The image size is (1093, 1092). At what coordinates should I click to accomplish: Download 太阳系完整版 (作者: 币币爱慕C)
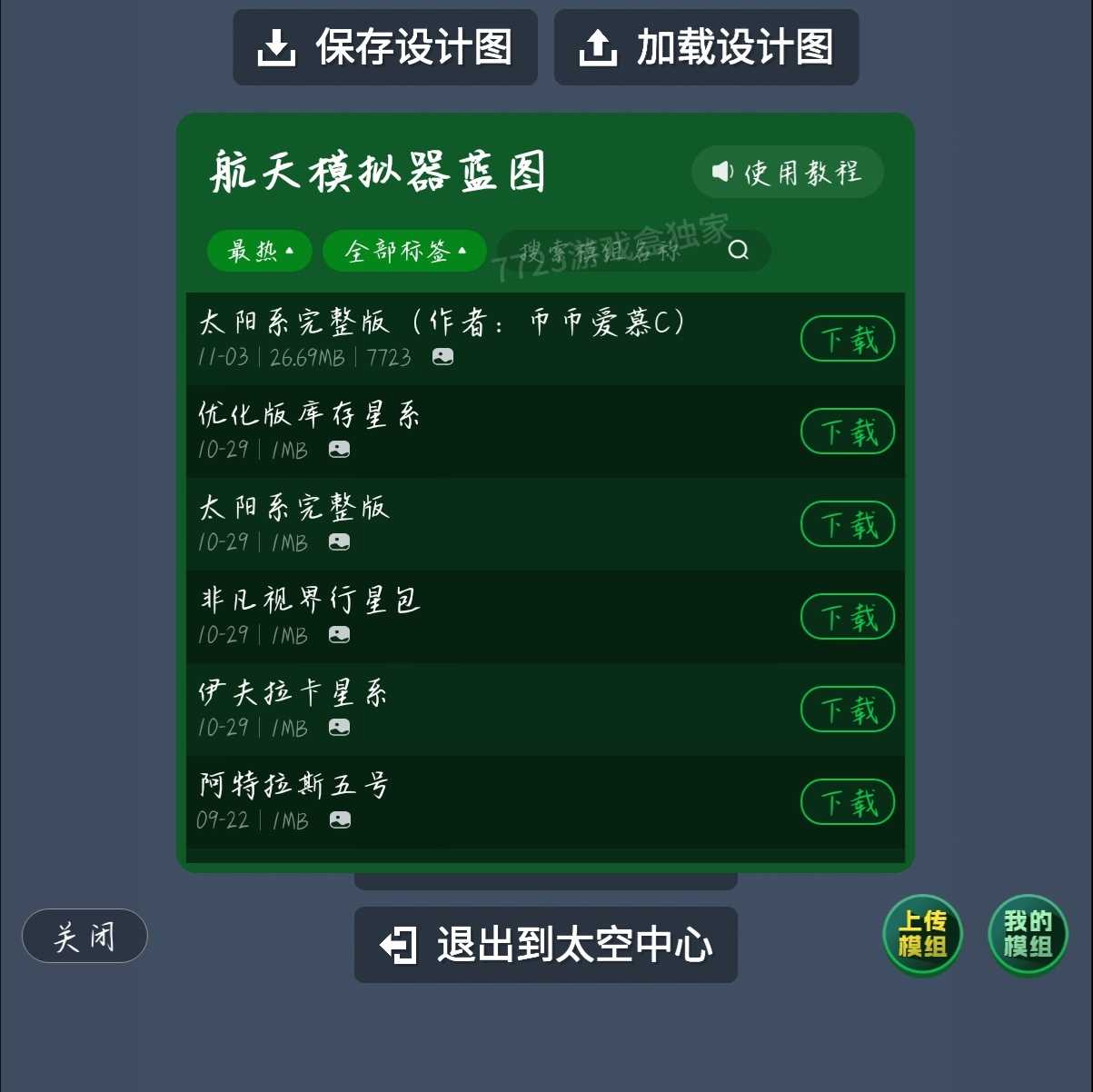click(x=847, y=340)
